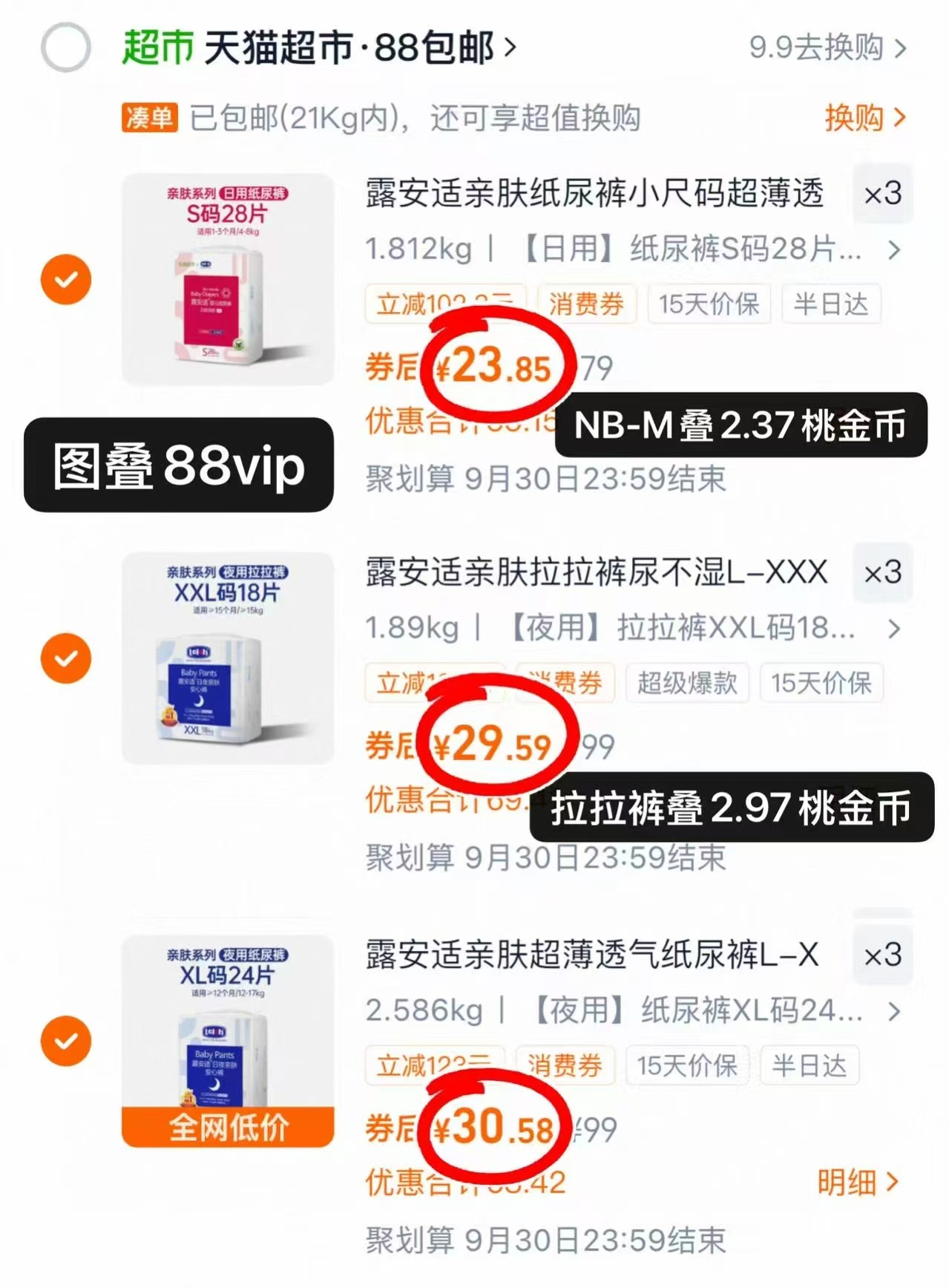Open the 9.9去换购 link
This screenshot has height=1288, width=949.
click(x=816, y=47)
